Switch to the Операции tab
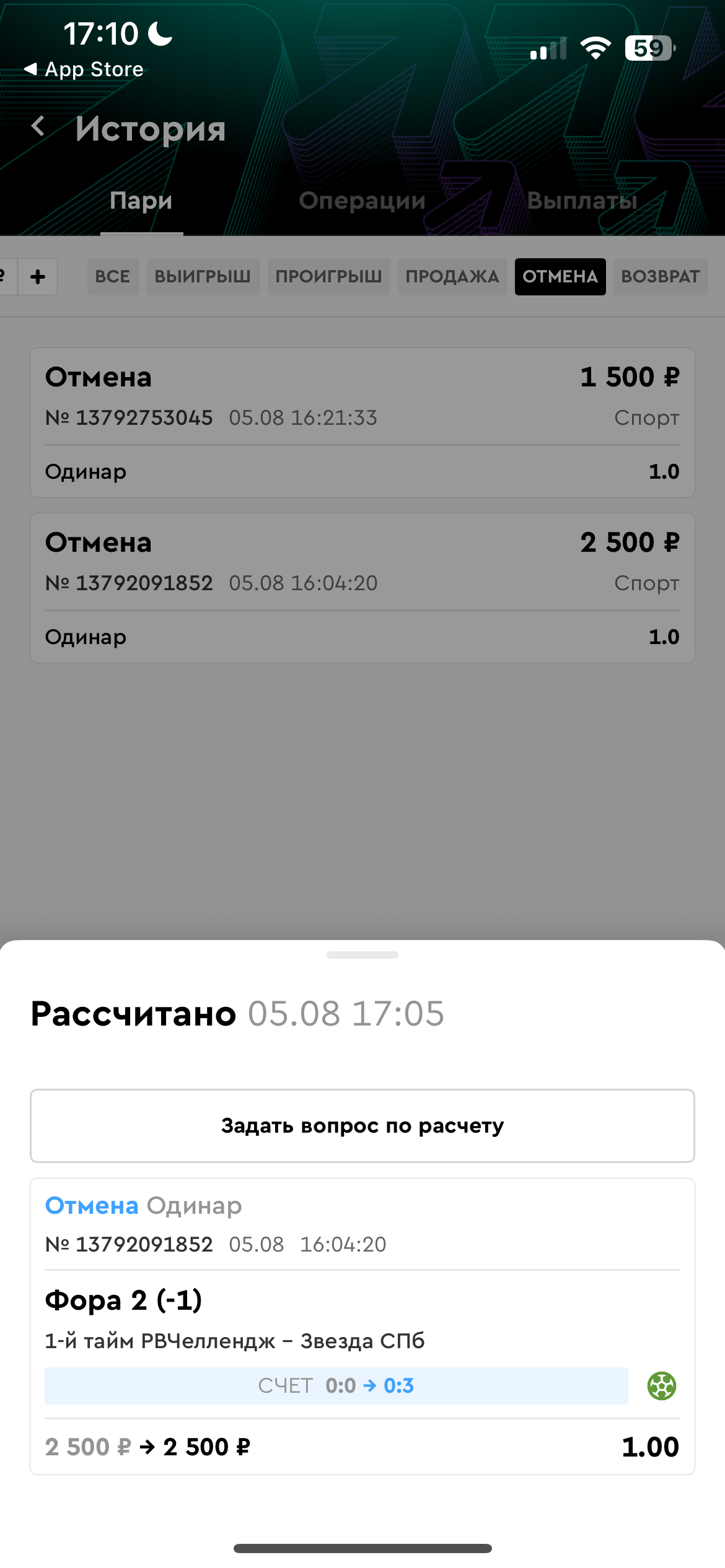This screenshot has height=1568, width=725. (x=362, y=201)
